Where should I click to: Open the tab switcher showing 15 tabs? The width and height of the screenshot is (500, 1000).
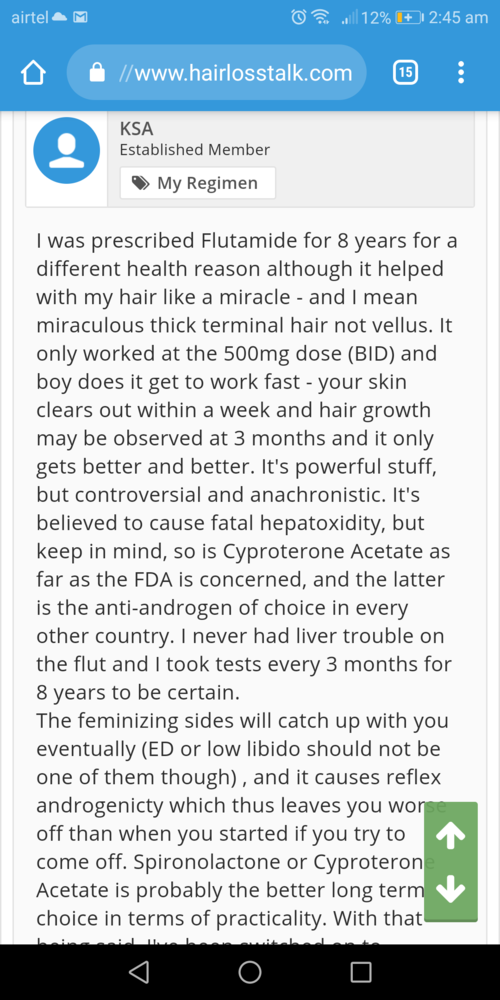[406, 73]
